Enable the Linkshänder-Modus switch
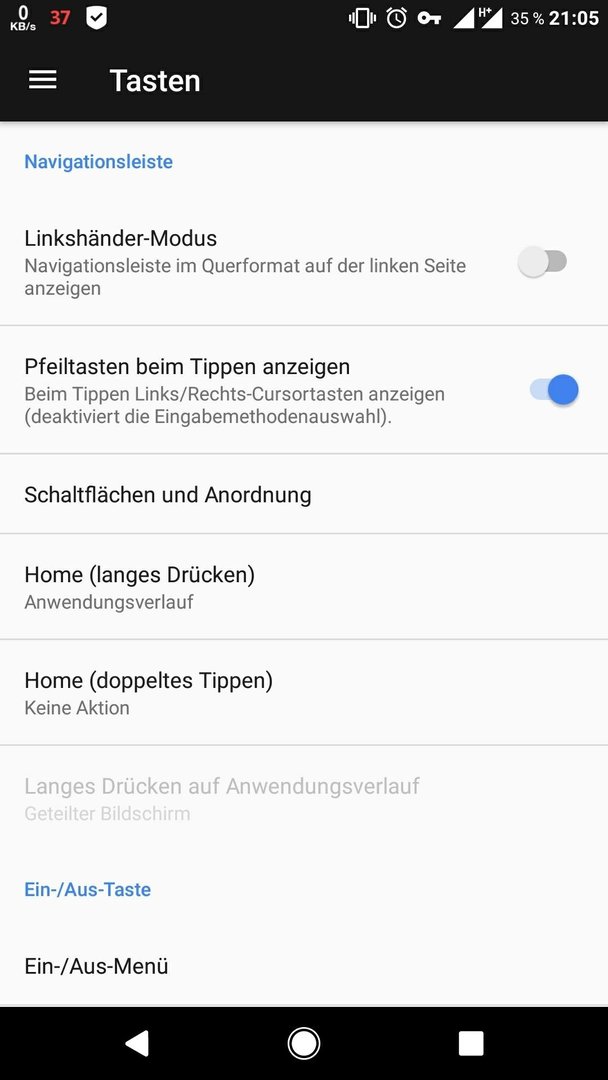 point(543,262)
